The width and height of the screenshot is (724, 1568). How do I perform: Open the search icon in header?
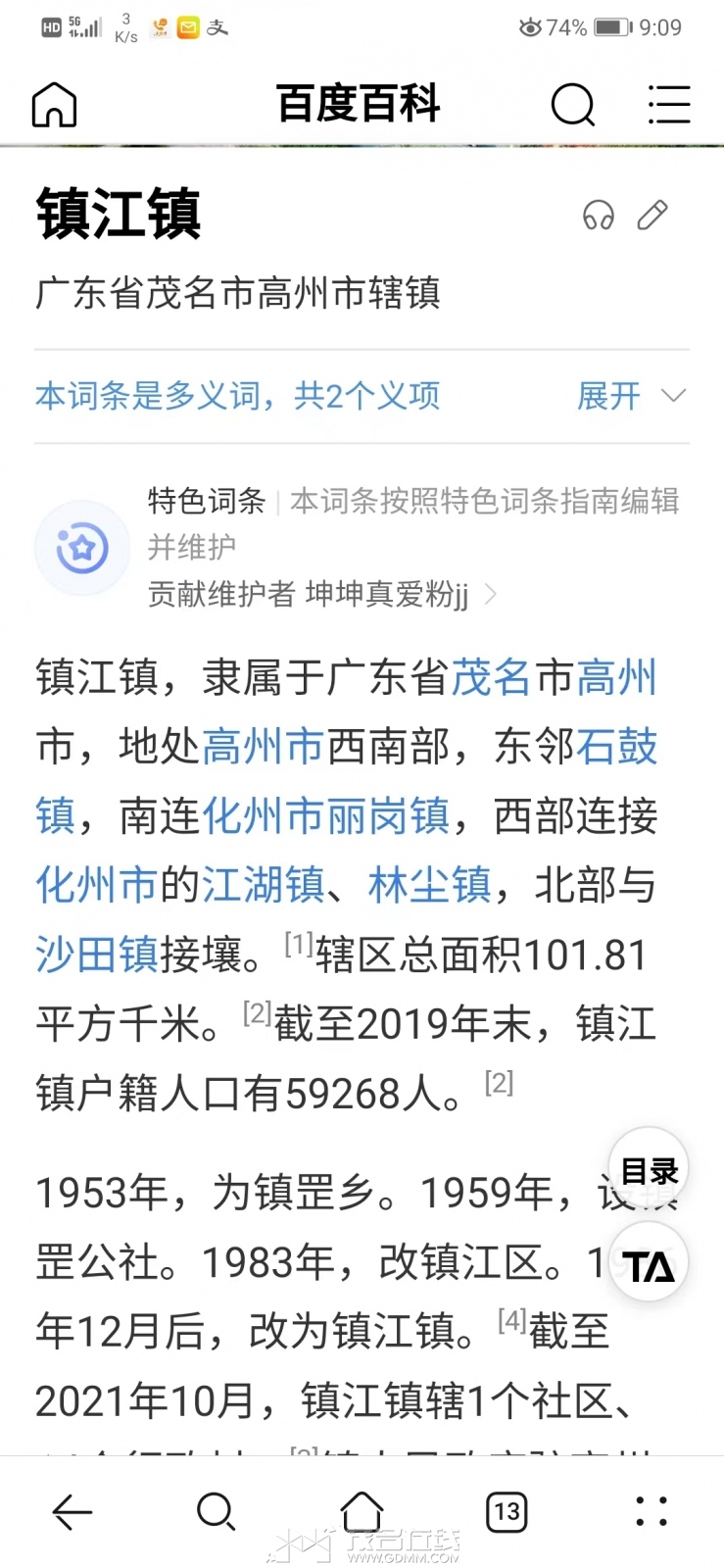(572, 104)
